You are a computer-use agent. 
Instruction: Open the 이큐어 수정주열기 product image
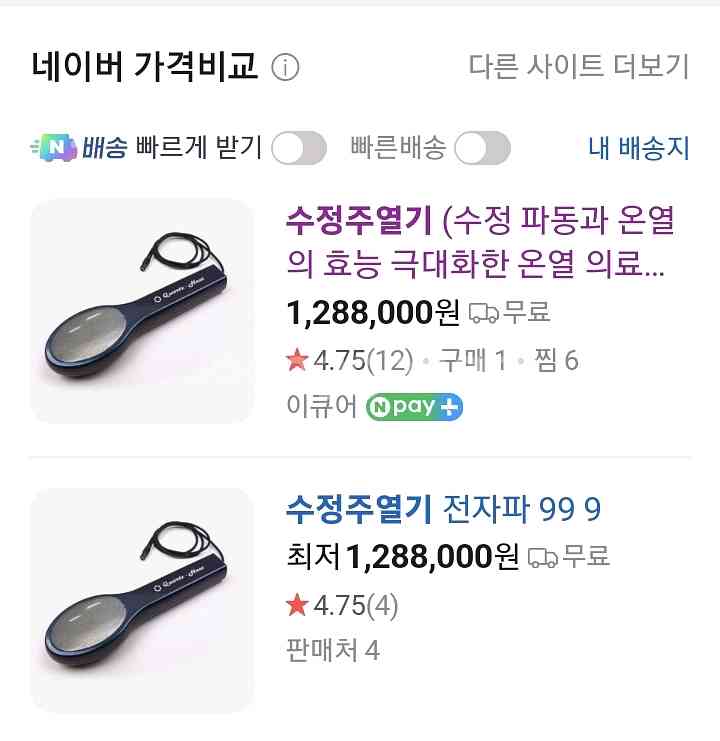[142, 311]
